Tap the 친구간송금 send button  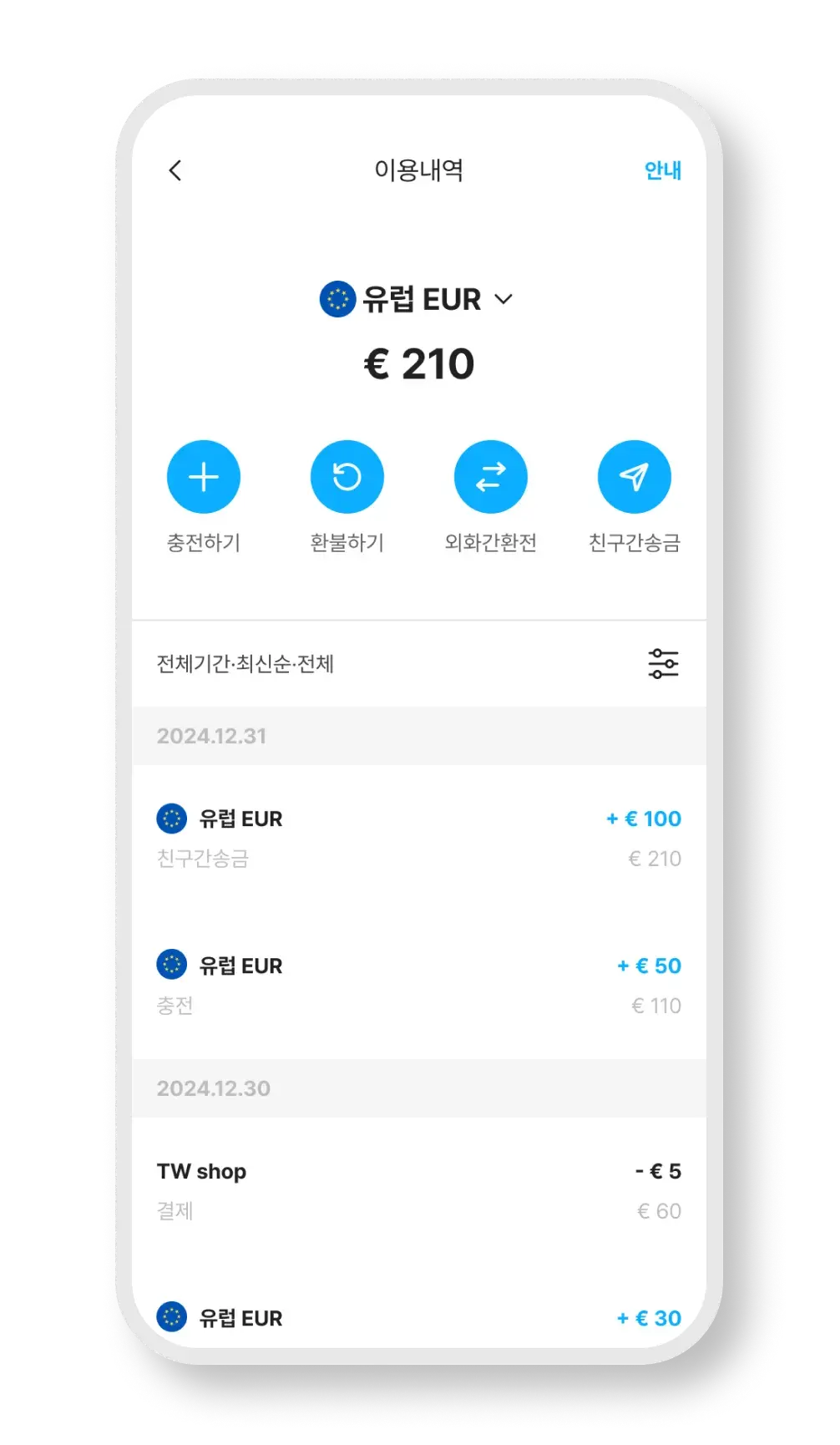(634, 477)
